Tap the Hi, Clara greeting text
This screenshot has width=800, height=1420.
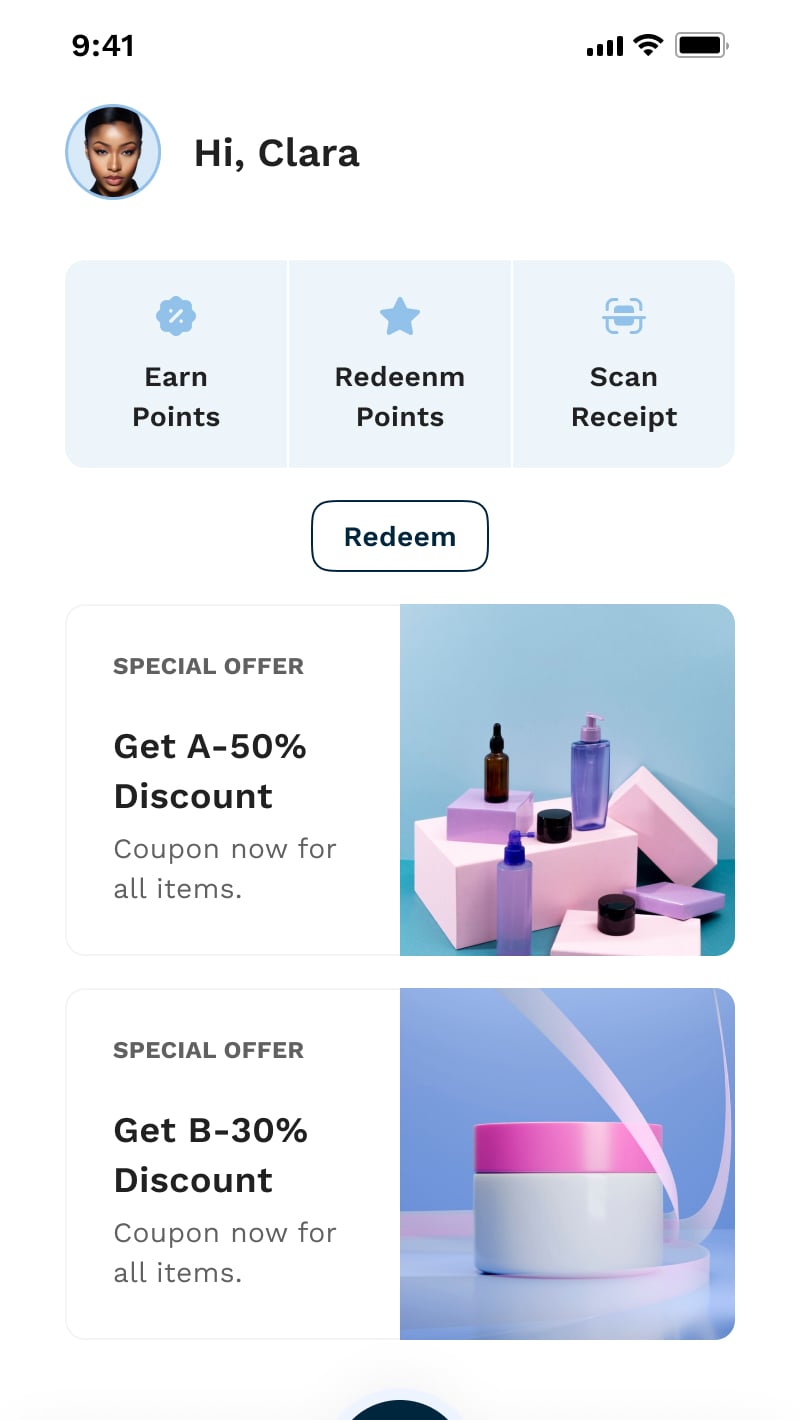click(277, 152)
